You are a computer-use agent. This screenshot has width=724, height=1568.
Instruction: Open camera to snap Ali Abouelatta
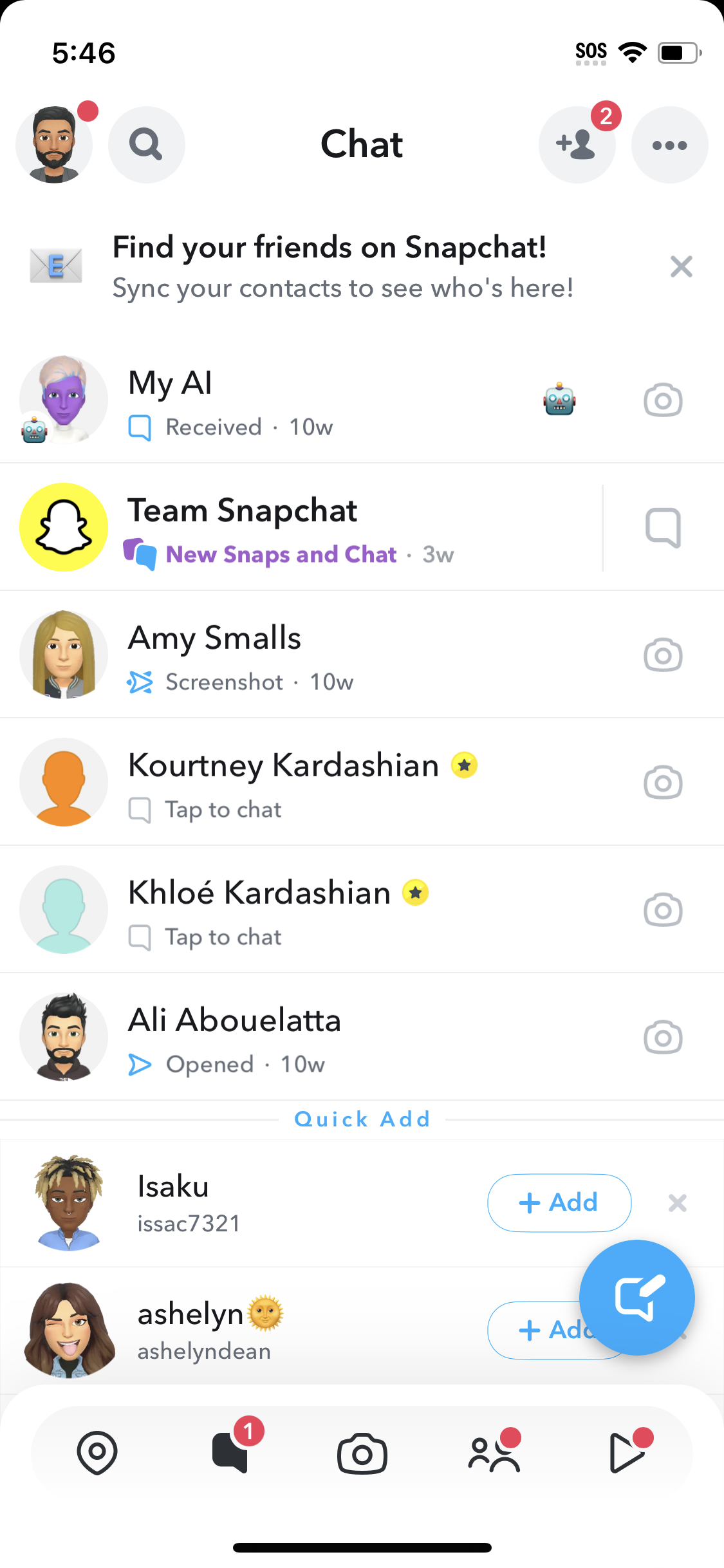[x=662, y=1037]
